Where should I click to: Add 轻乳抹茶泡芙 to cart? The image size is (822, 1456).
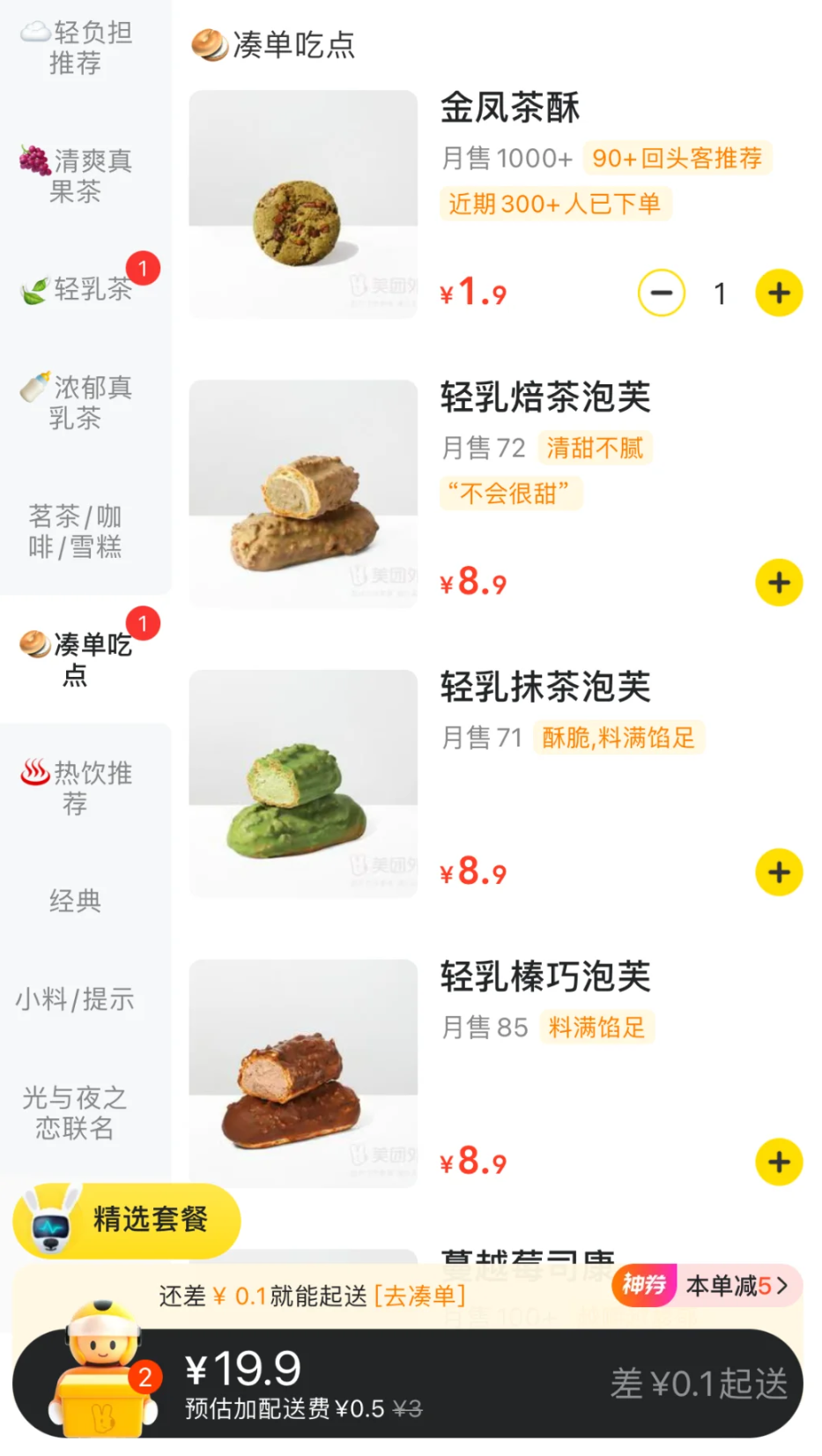(779, 873)
